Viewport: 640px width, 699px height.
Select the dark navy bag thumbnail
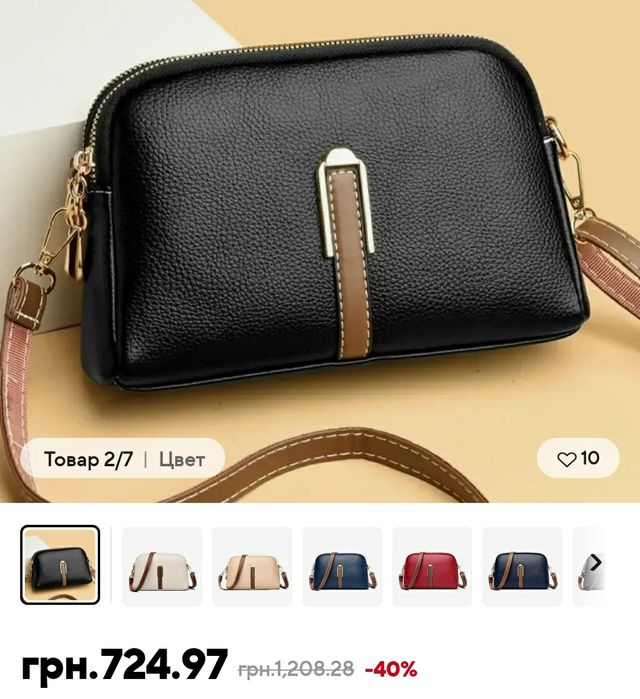click(x=522, y=566)
